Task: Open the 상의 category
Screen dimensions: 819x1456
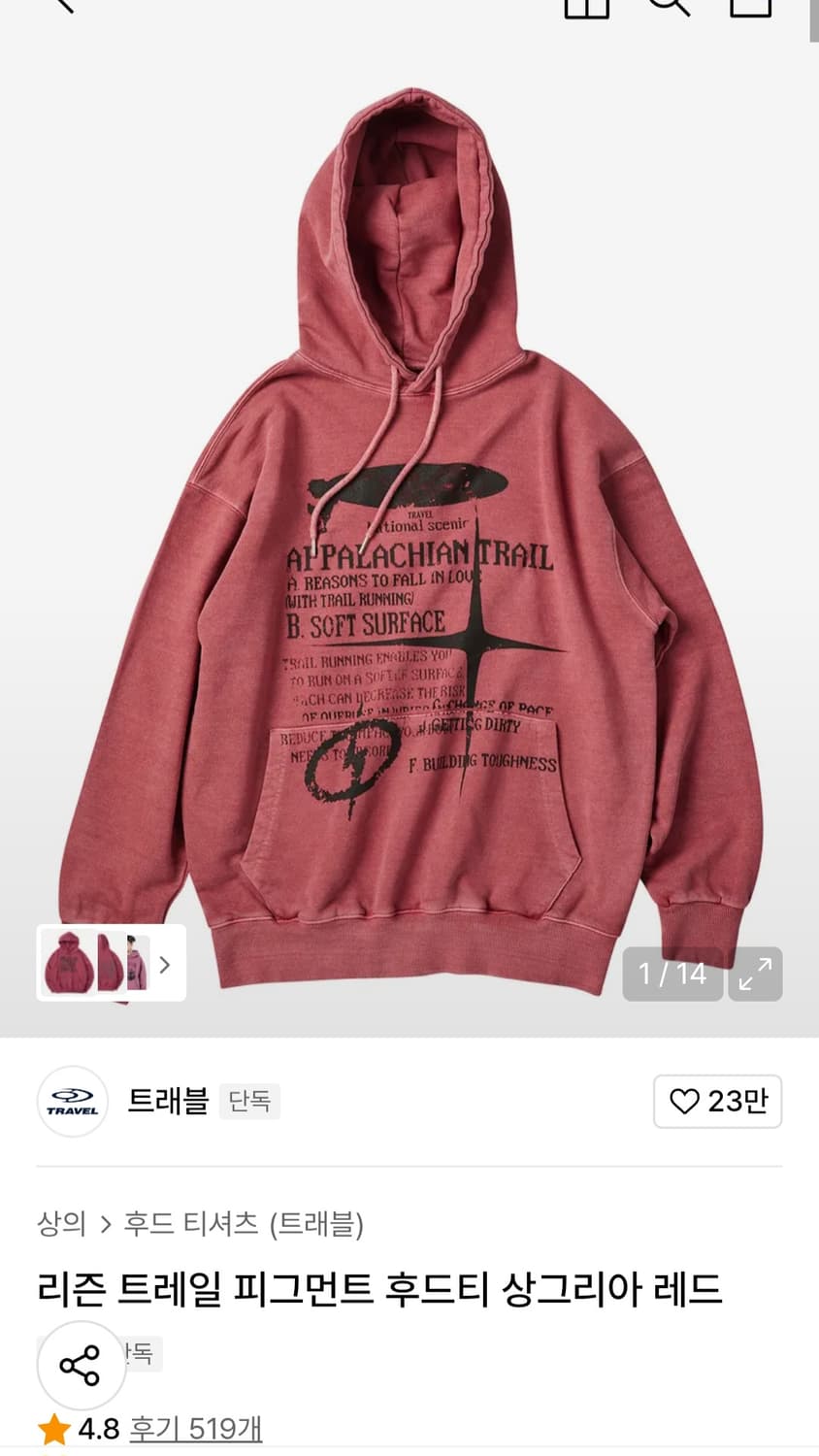Action: click(61, 1225)
